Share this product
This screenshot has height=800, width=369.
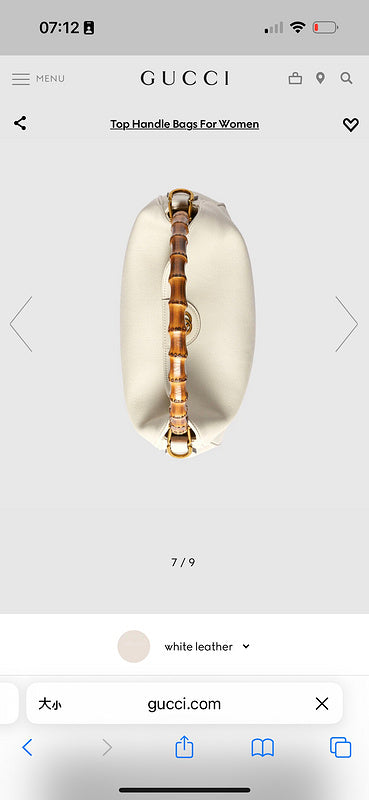click(20, 123)
